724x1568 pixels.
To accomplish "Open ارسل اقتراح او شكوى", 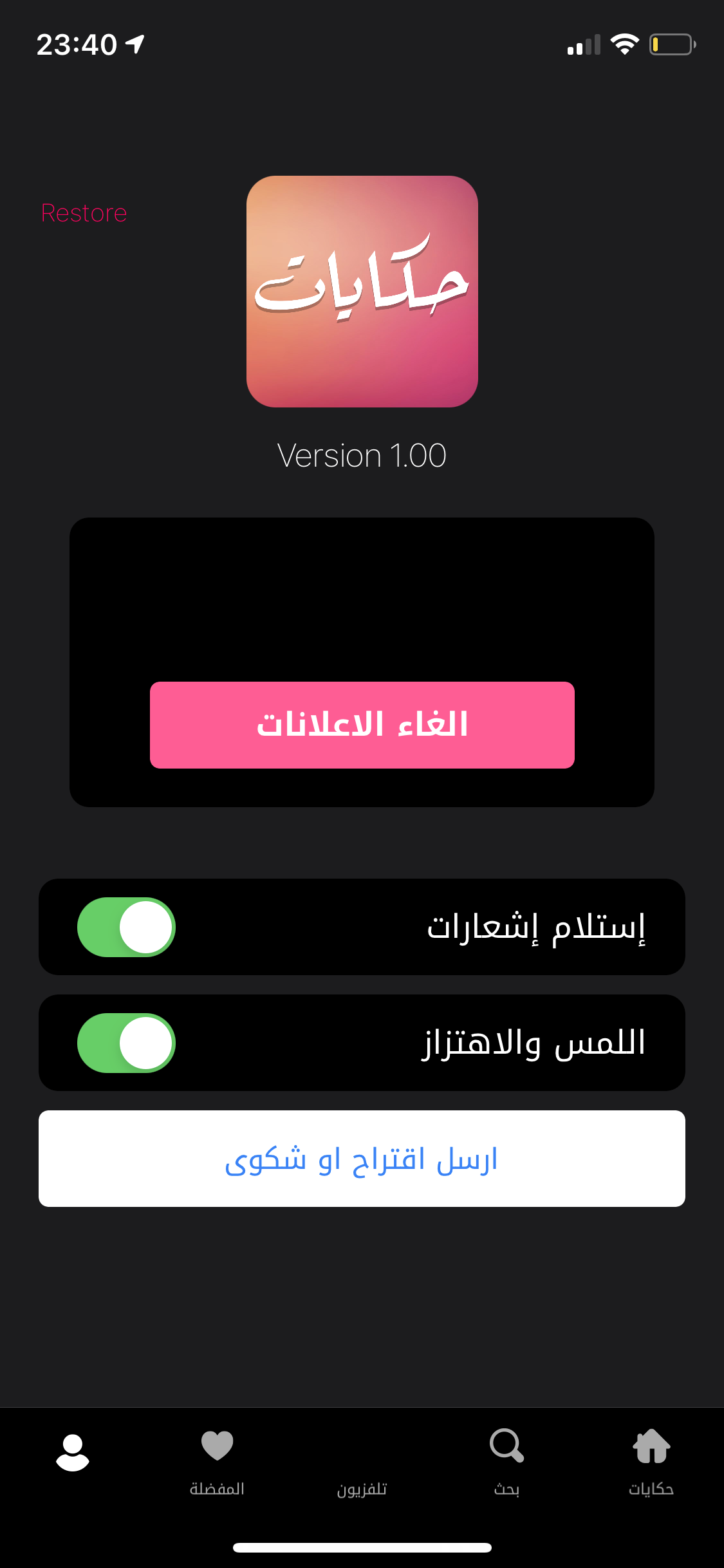I will (x=362, y=1159).
